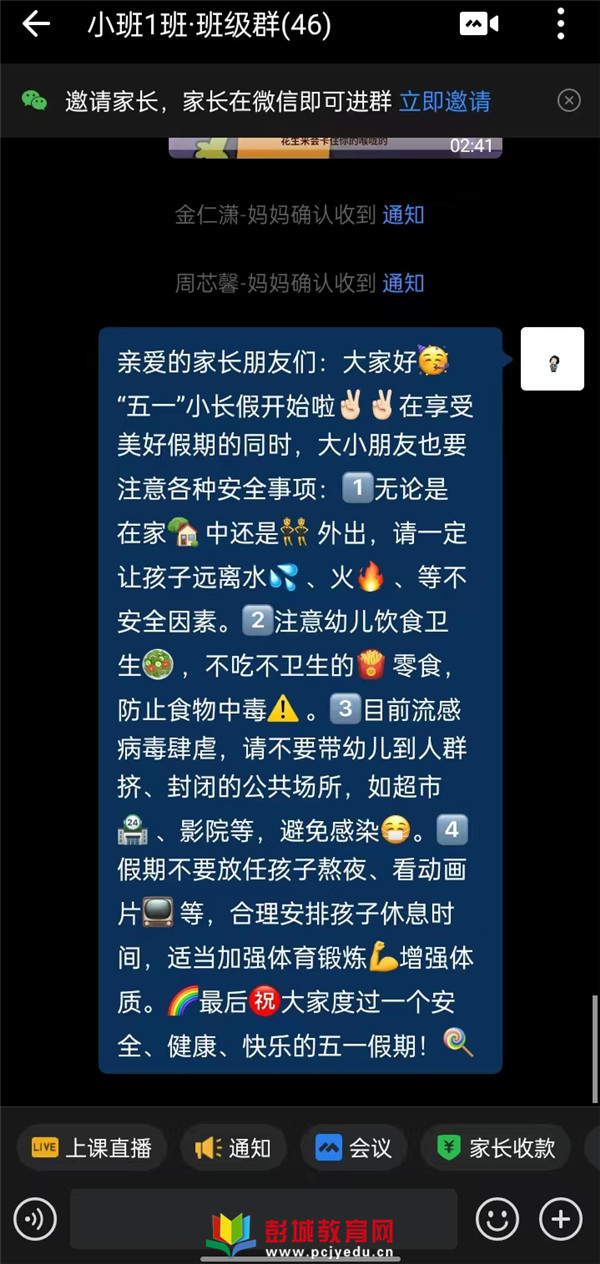Viewport: 600px width, 1264px height.
Task: Open 家长收款 parent payment collection
Action: pos(496,1148)
